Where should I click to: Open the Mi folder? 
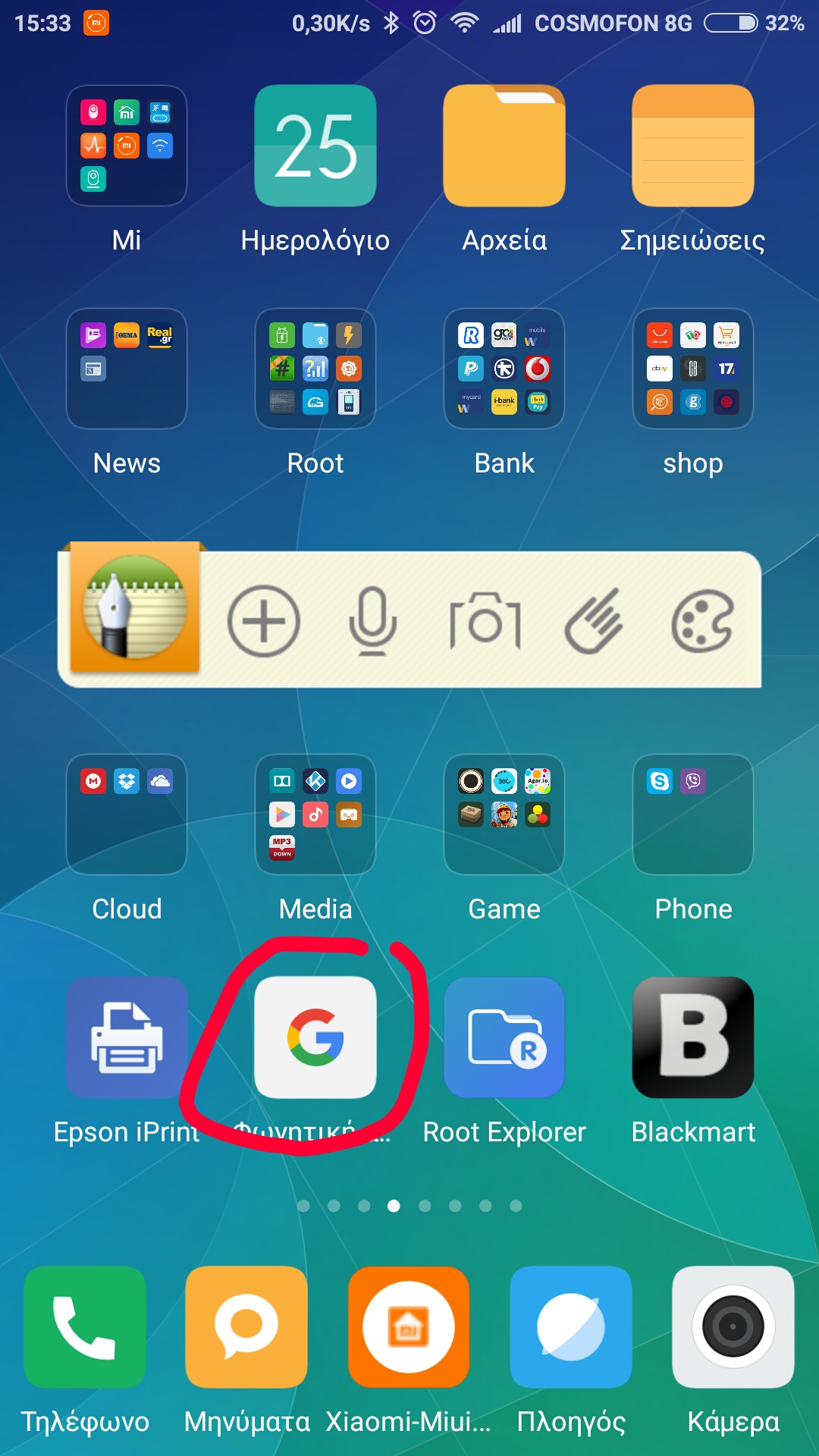pyautogui.click(x=127, y=146)
